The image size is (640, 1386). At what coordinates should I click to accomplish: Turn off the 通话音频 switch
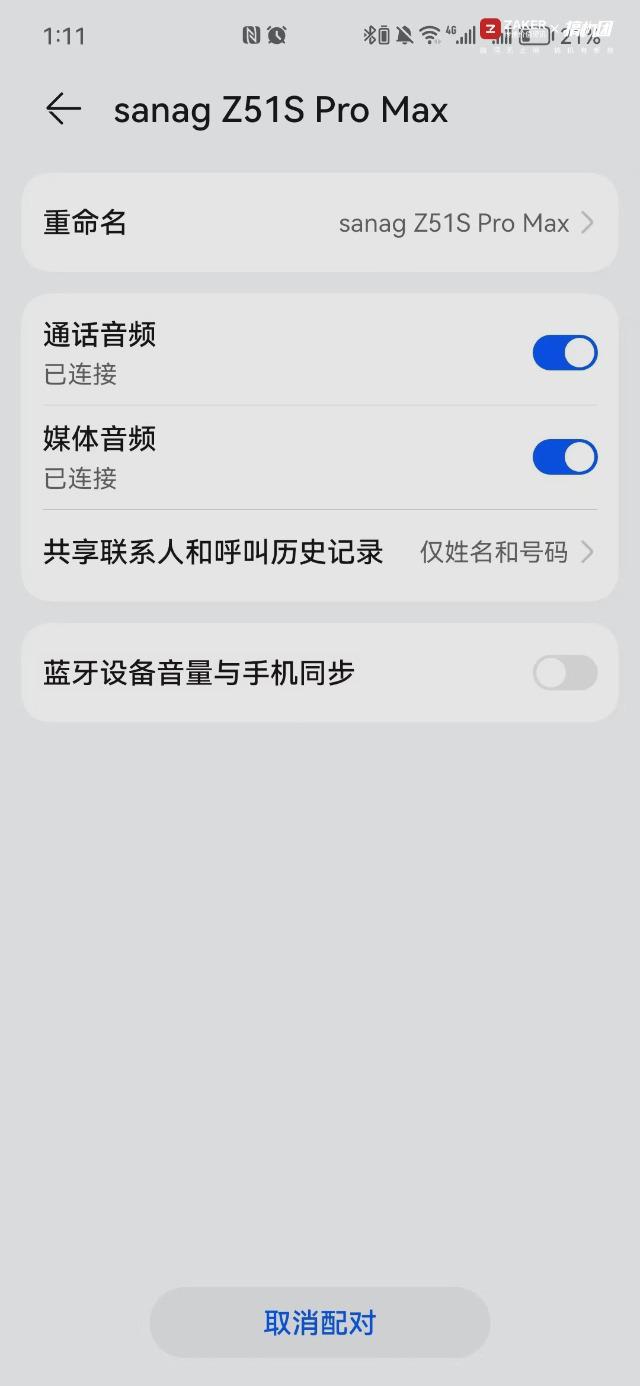click(565, 353)
